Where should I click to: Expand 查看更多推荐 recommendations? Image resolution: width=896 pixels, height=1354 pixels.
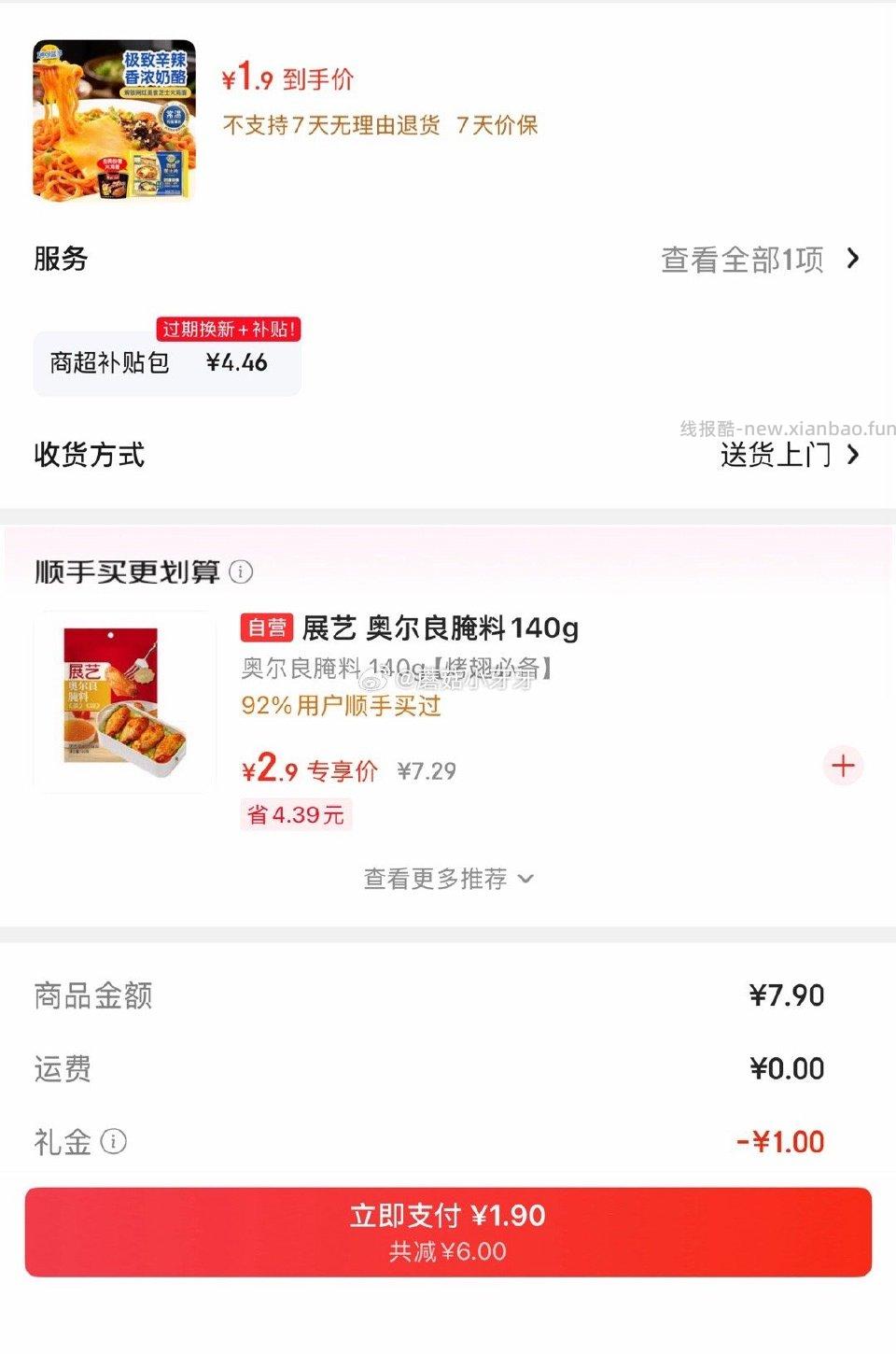pyautogui.click(x=447, y=878)
